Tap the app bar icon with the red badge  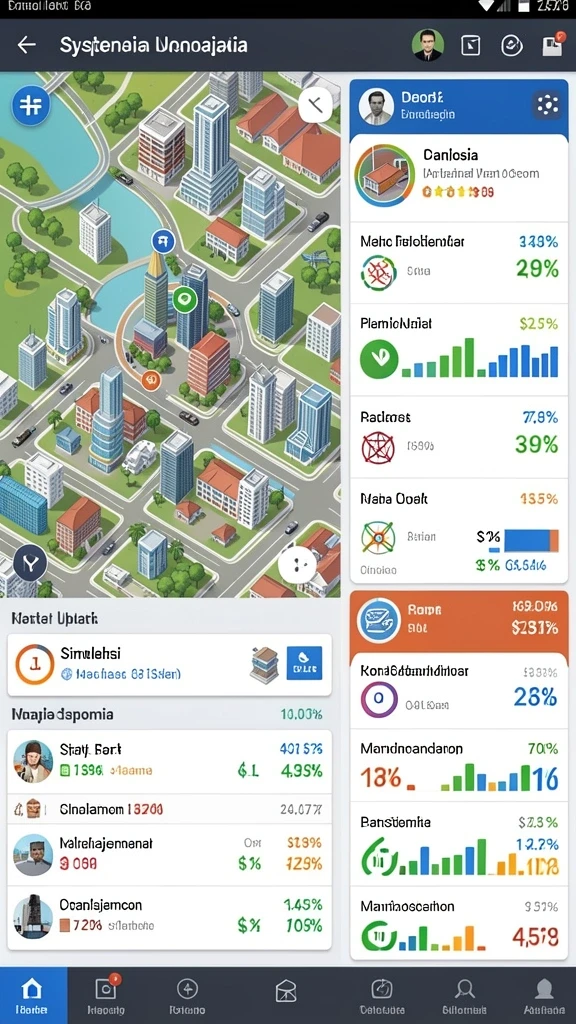[552, 44]
